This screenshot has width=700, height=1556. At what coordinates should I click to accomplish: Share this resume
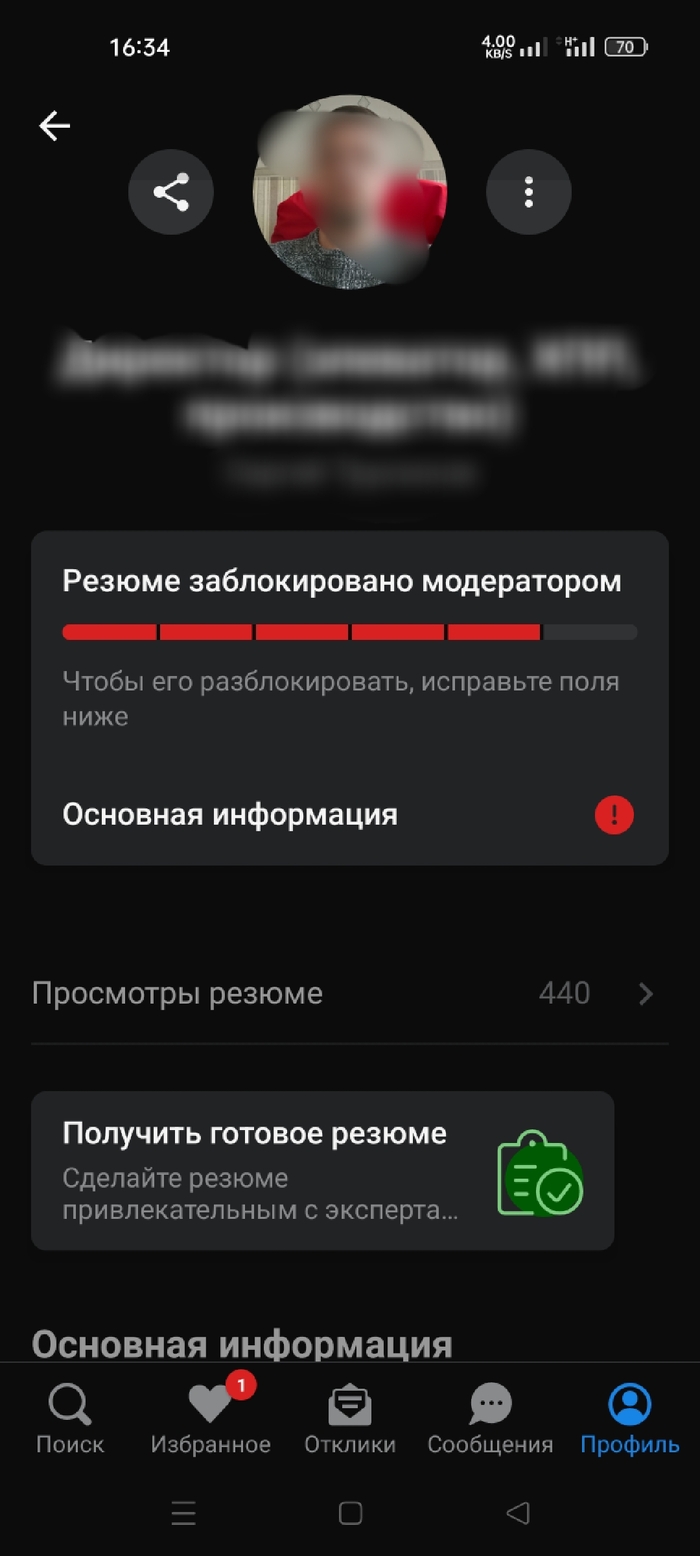tap(171, 192)
